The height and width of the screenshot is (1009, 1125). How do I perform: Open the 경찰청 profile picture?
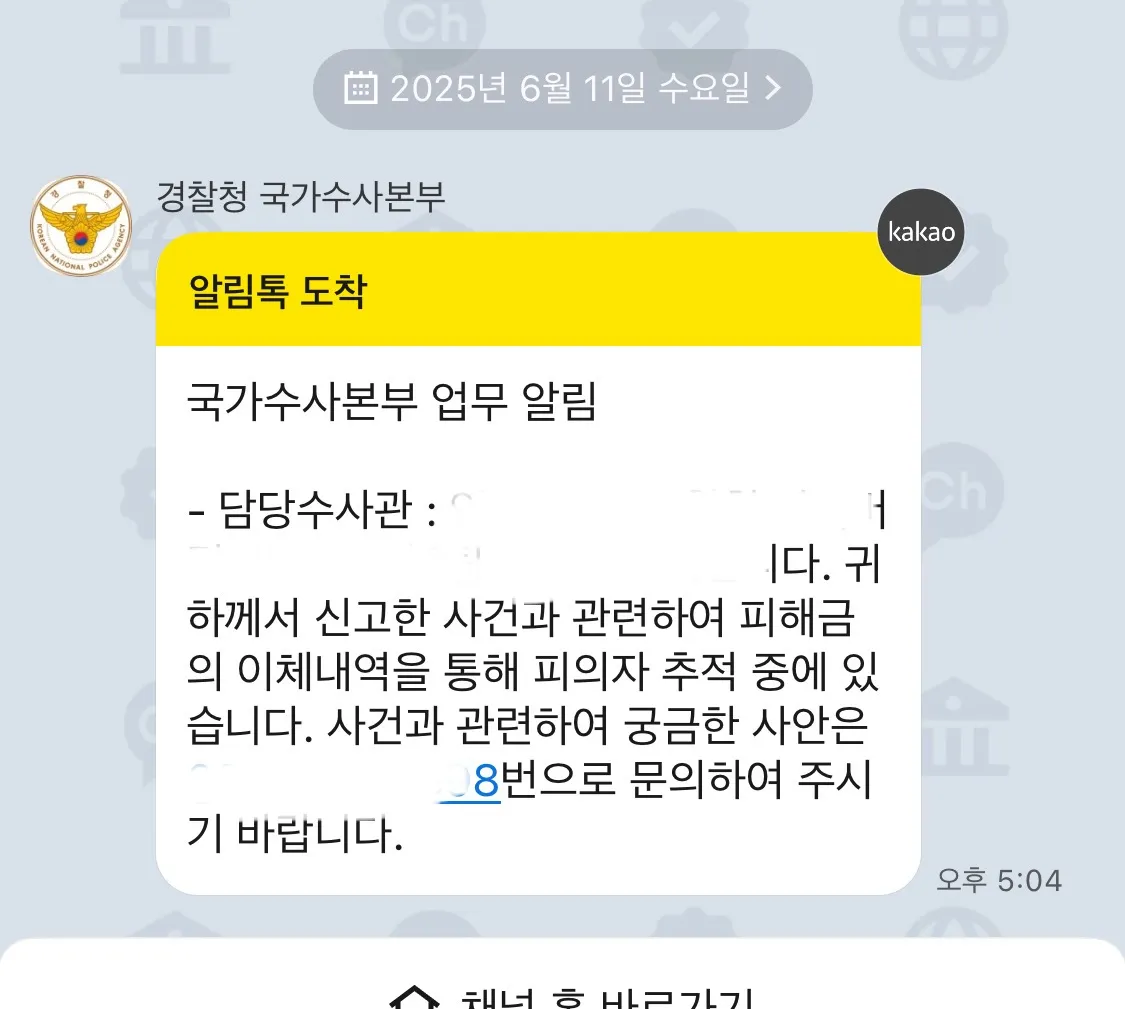click(81, 226)
